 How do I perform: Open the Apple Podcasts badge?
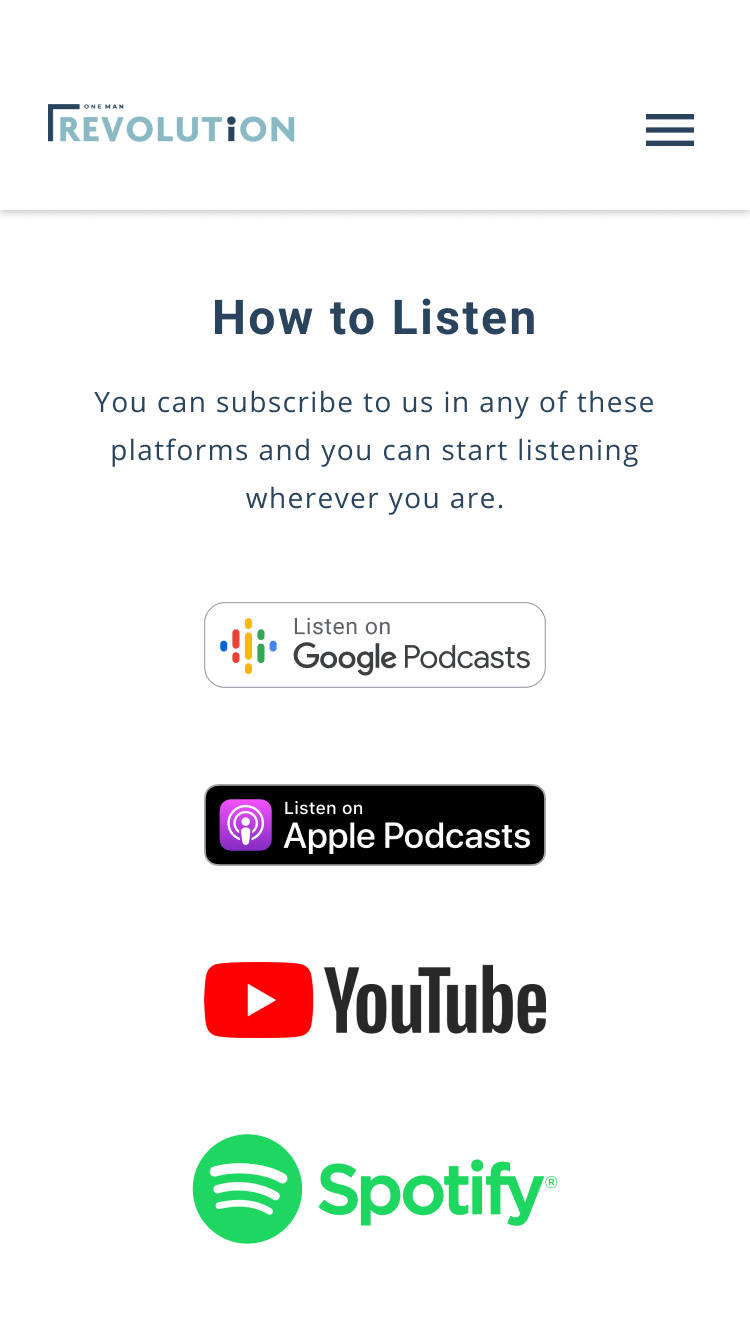coord(375,825)
